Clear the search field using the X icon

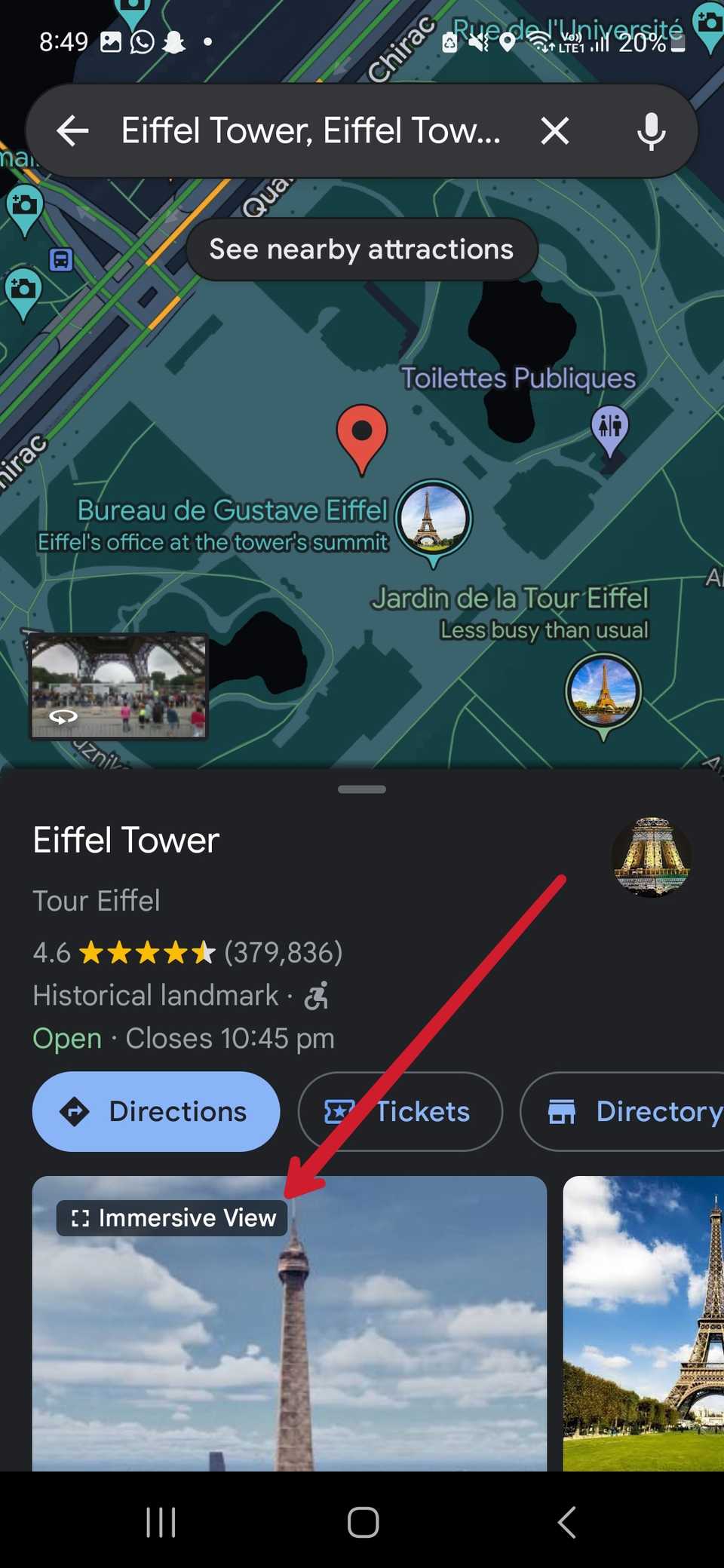click(x=555, y=130)
